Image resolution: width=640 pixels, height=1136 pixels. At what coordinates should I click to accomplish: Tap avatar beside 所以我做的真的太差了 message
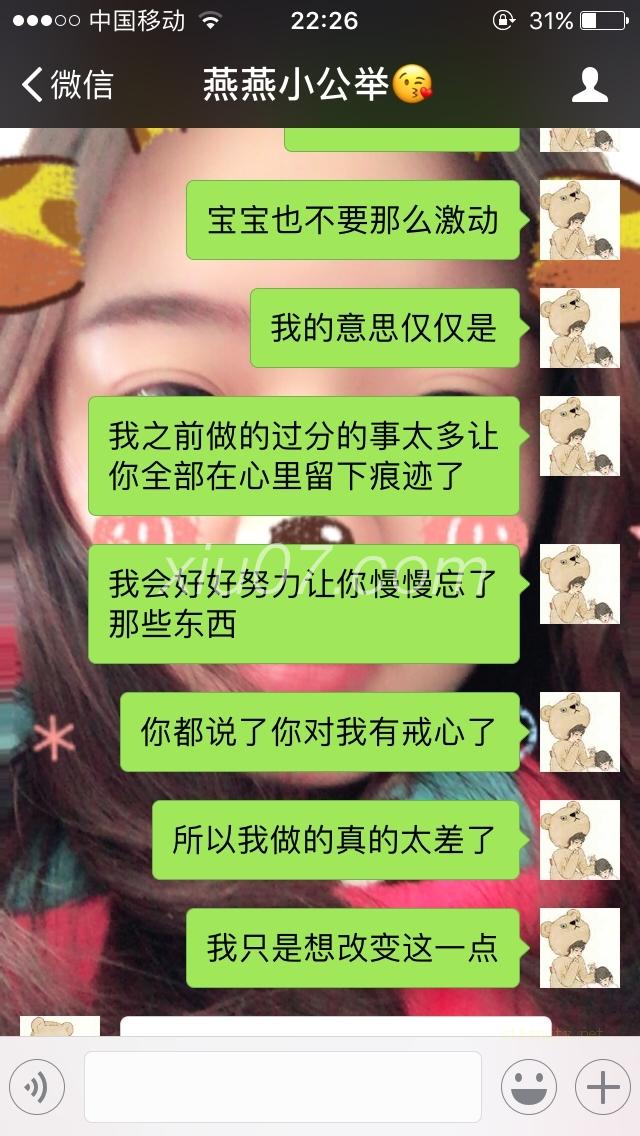click(x=579, y=840)
